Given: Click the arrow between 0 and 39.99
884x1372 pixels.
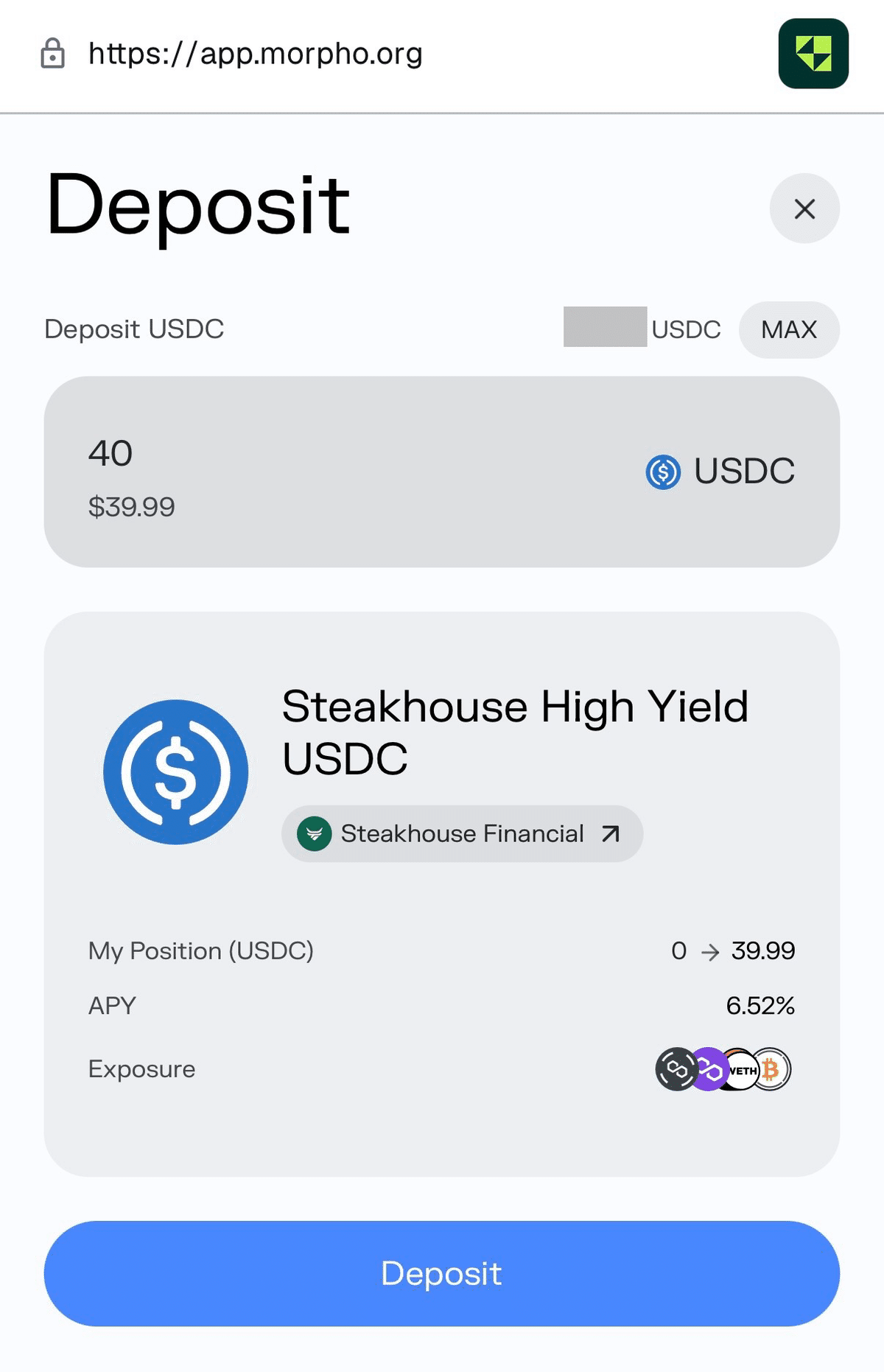Looking at the screenshot, I should click(709, 951).
